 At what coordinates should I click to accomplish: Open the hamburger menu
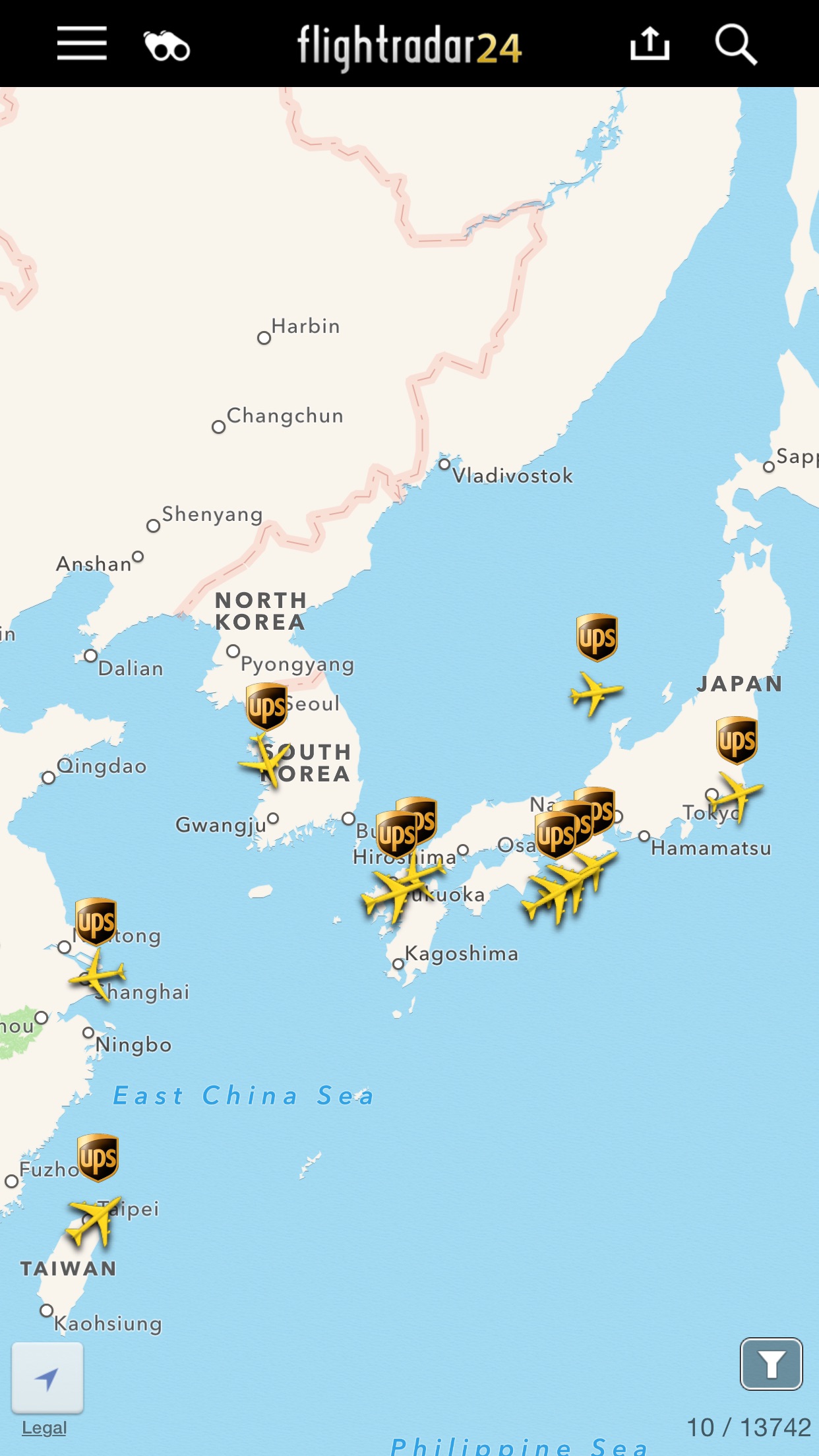[x=82, y=44]
